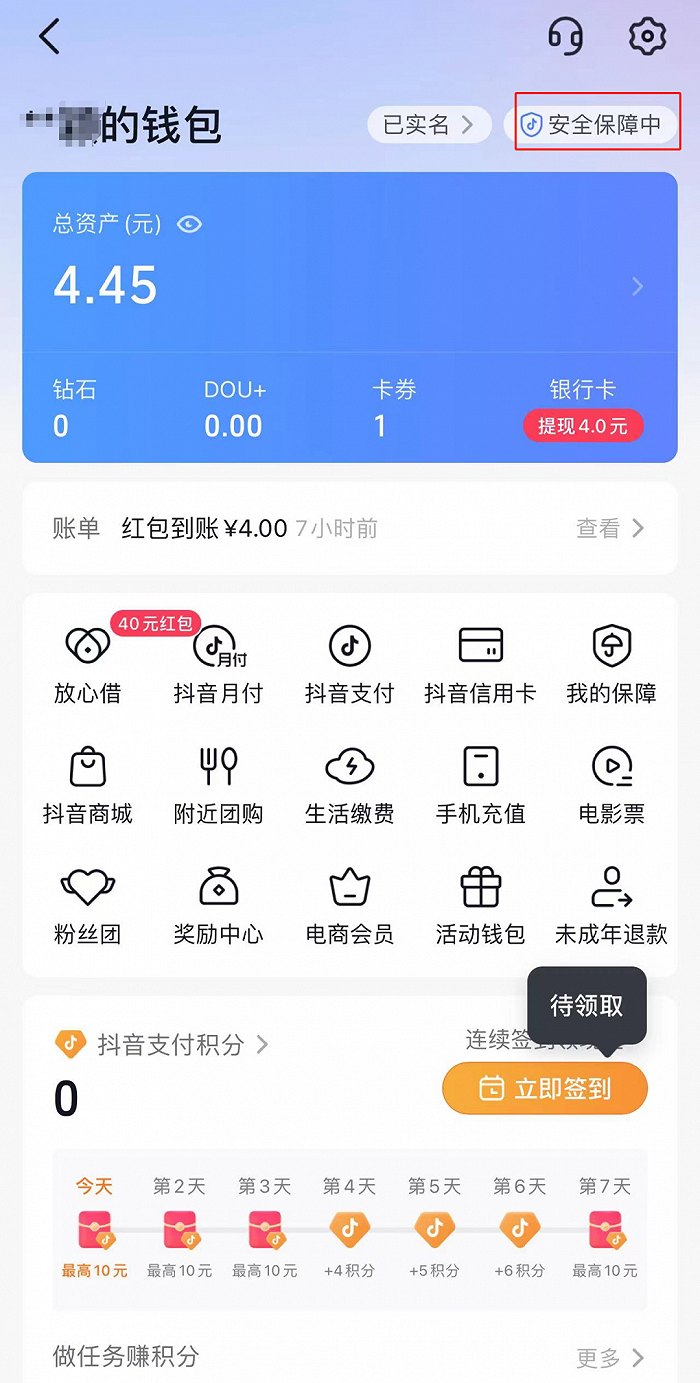Open customer service headset icon
The image size is (700, 1383).
click(566, 37)
